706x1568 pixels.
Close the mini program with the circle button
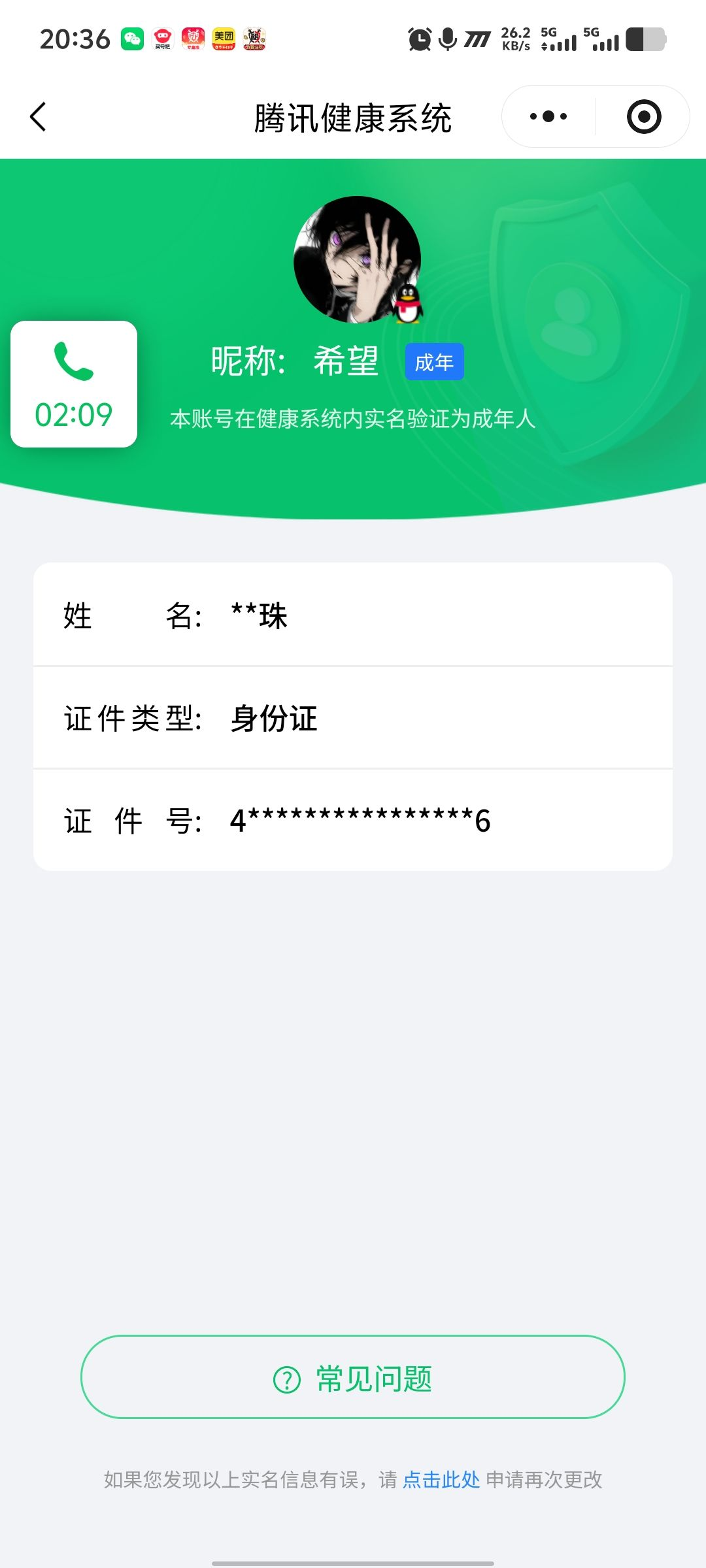click(x=644, y=117)
